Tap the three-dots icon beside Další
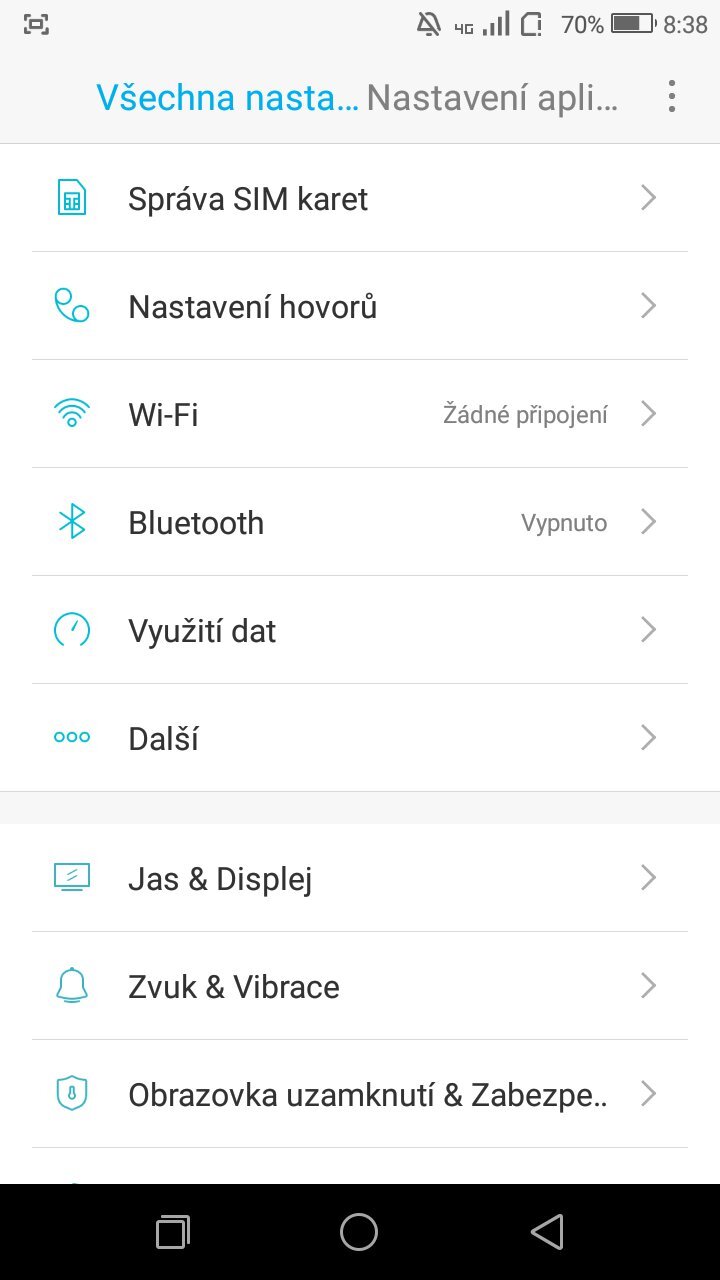The image size is (720, 1280). tap(71, 737)
